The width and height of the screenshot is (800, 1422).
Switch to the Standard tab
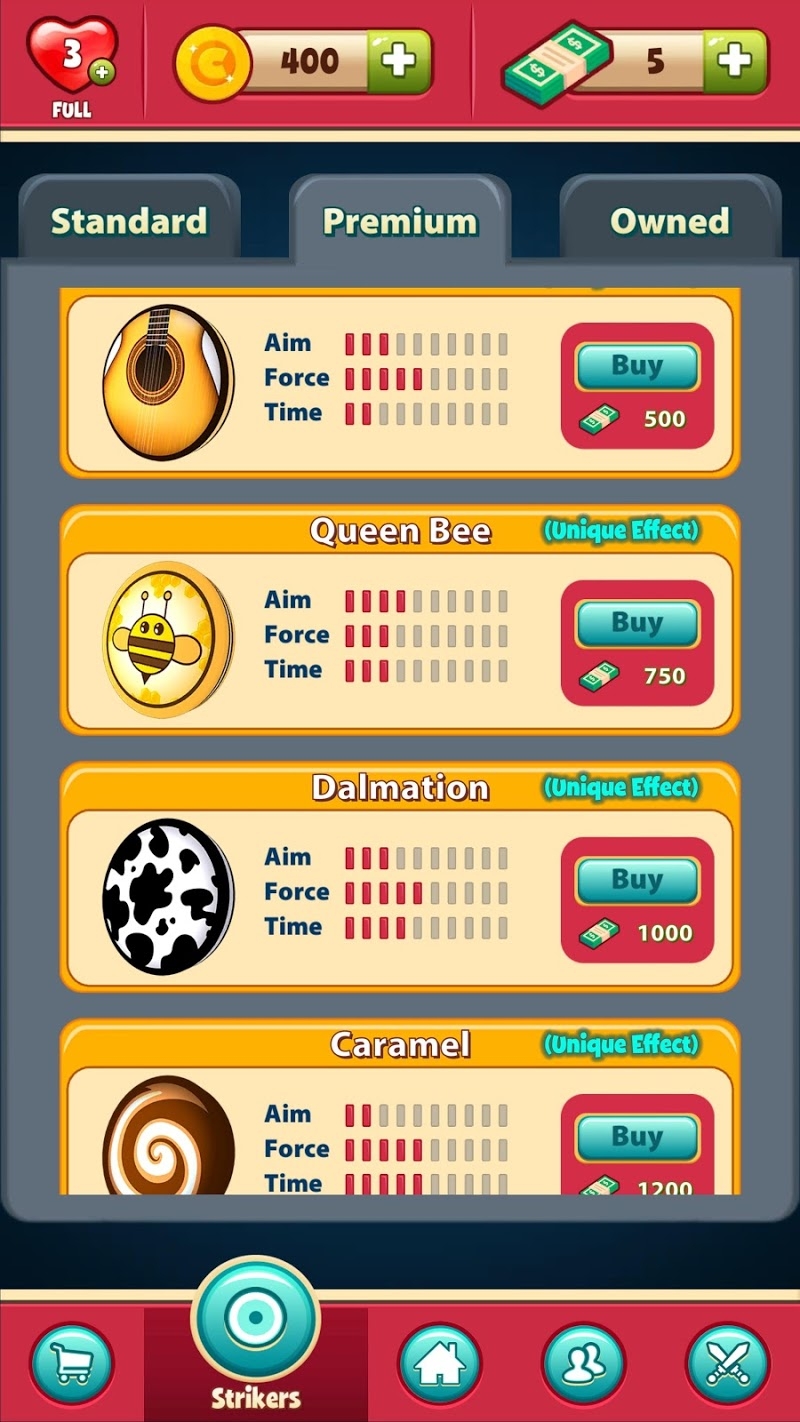(x=129, y=221)
